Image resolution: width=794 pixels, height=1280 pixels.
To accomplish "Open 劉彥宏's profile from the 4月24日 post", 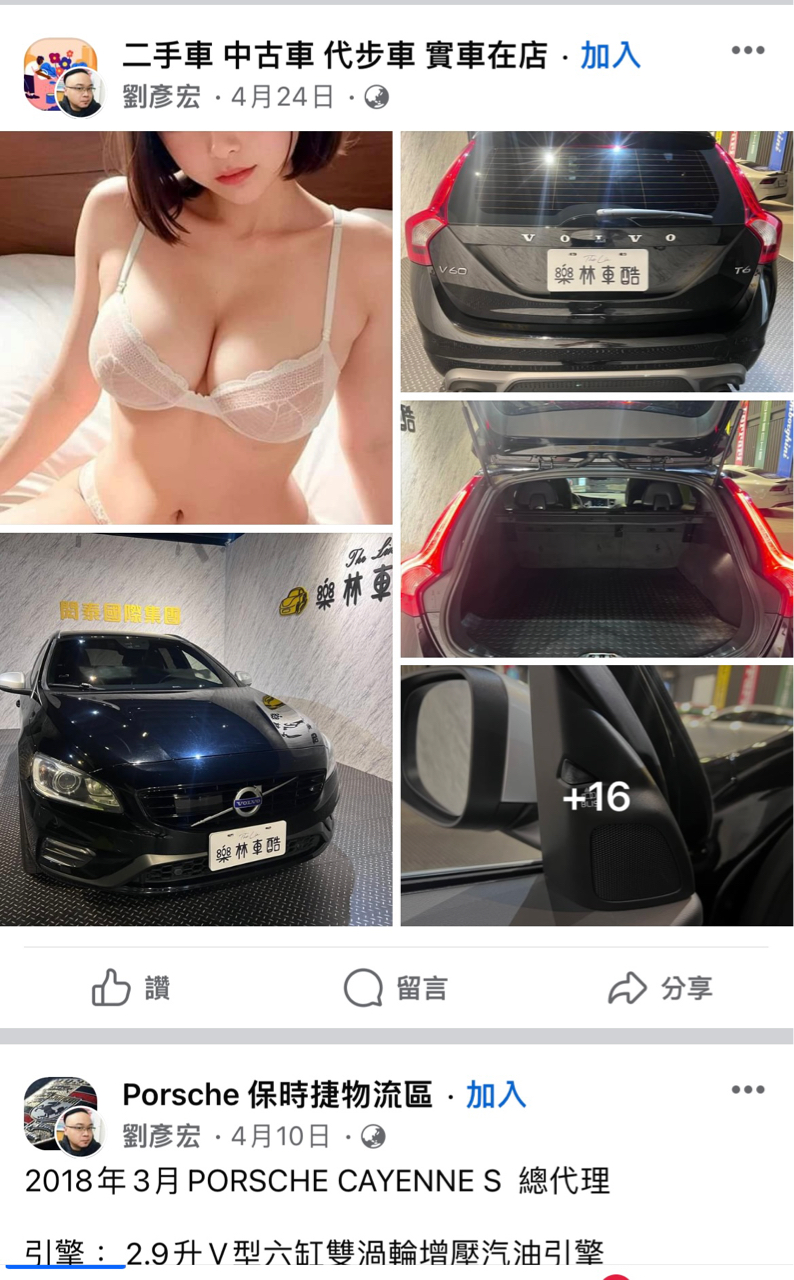I will [161, 97].
